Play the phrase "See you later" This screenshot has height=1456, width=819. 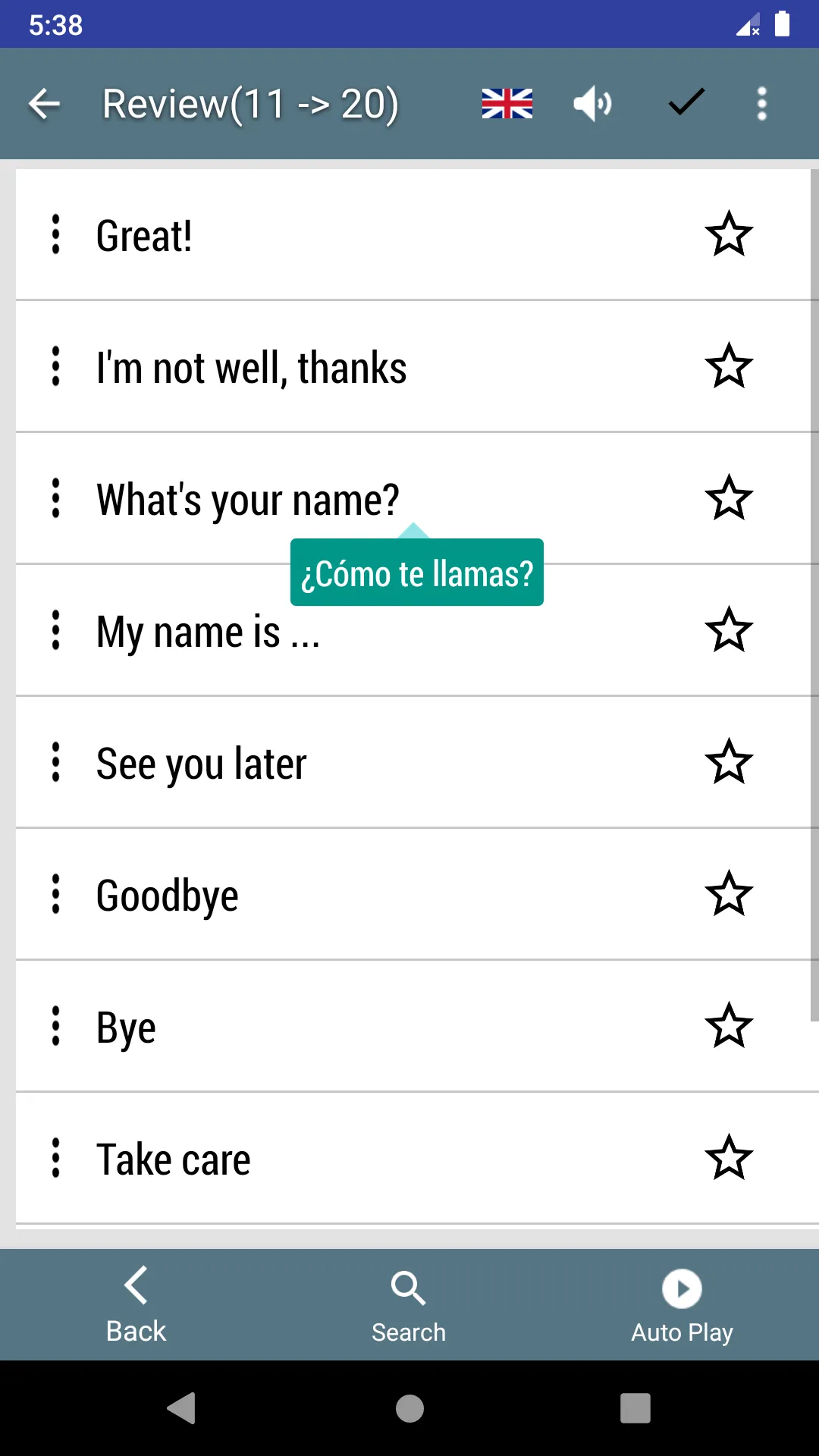click(201, 764)
